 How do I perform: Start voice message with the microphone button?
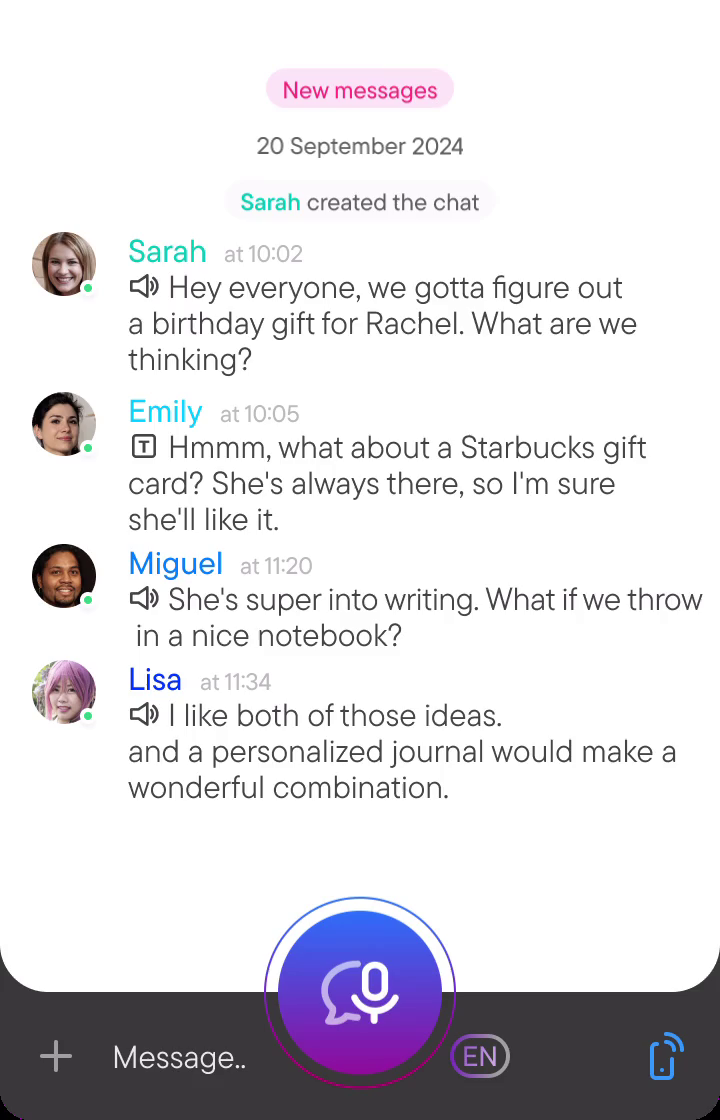coord(360,993)
